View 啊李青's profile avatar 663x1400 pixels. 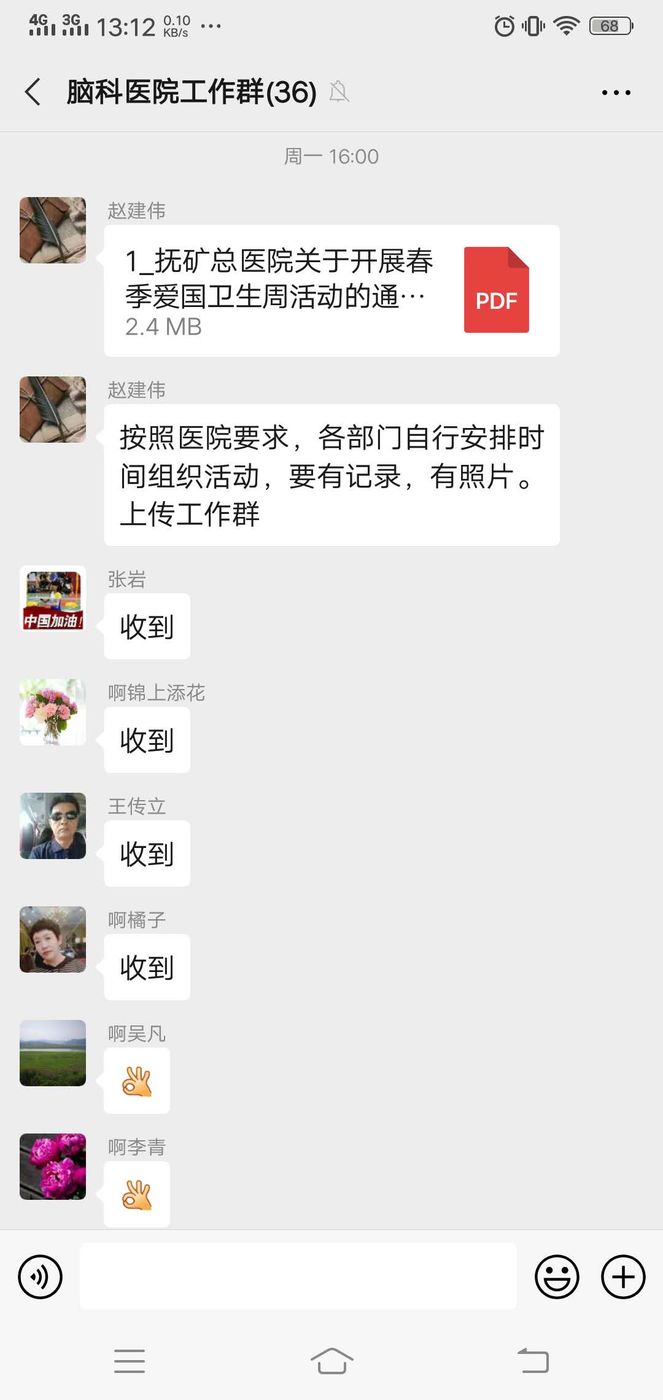(53, 1166)
